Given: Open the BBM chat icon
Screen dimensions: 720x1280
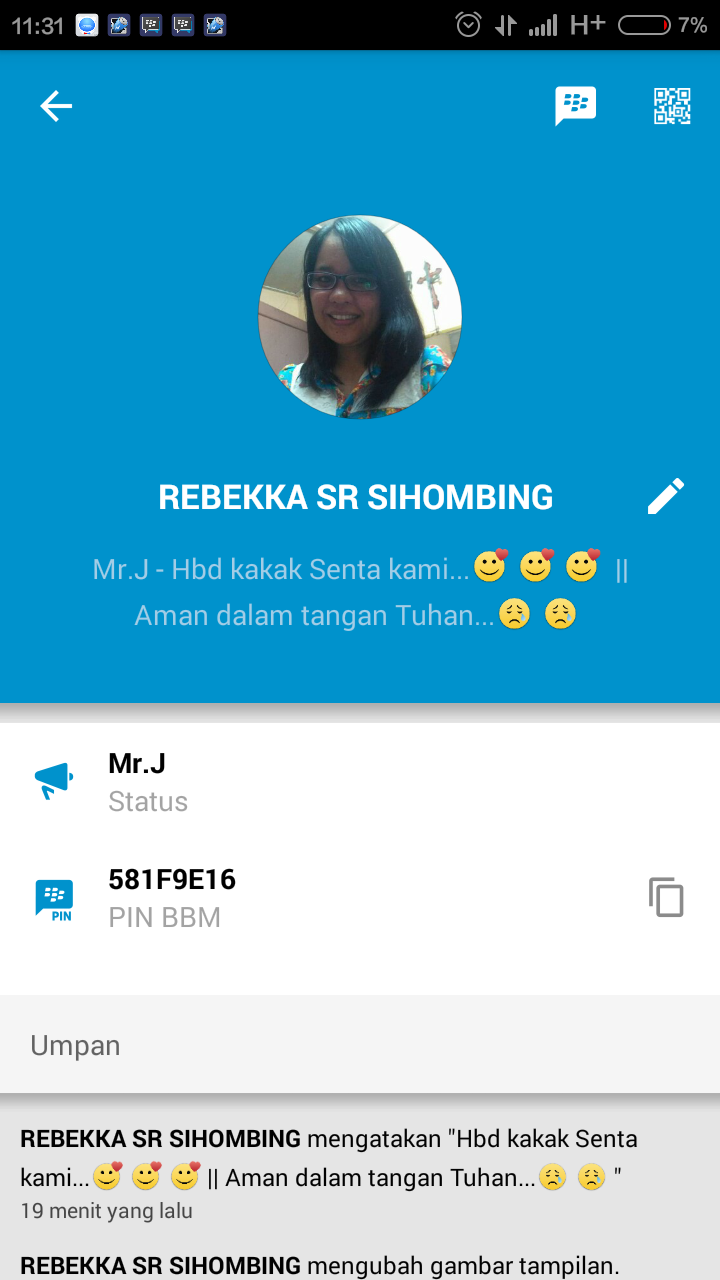Looking at the screenshot, I should 575,105.
